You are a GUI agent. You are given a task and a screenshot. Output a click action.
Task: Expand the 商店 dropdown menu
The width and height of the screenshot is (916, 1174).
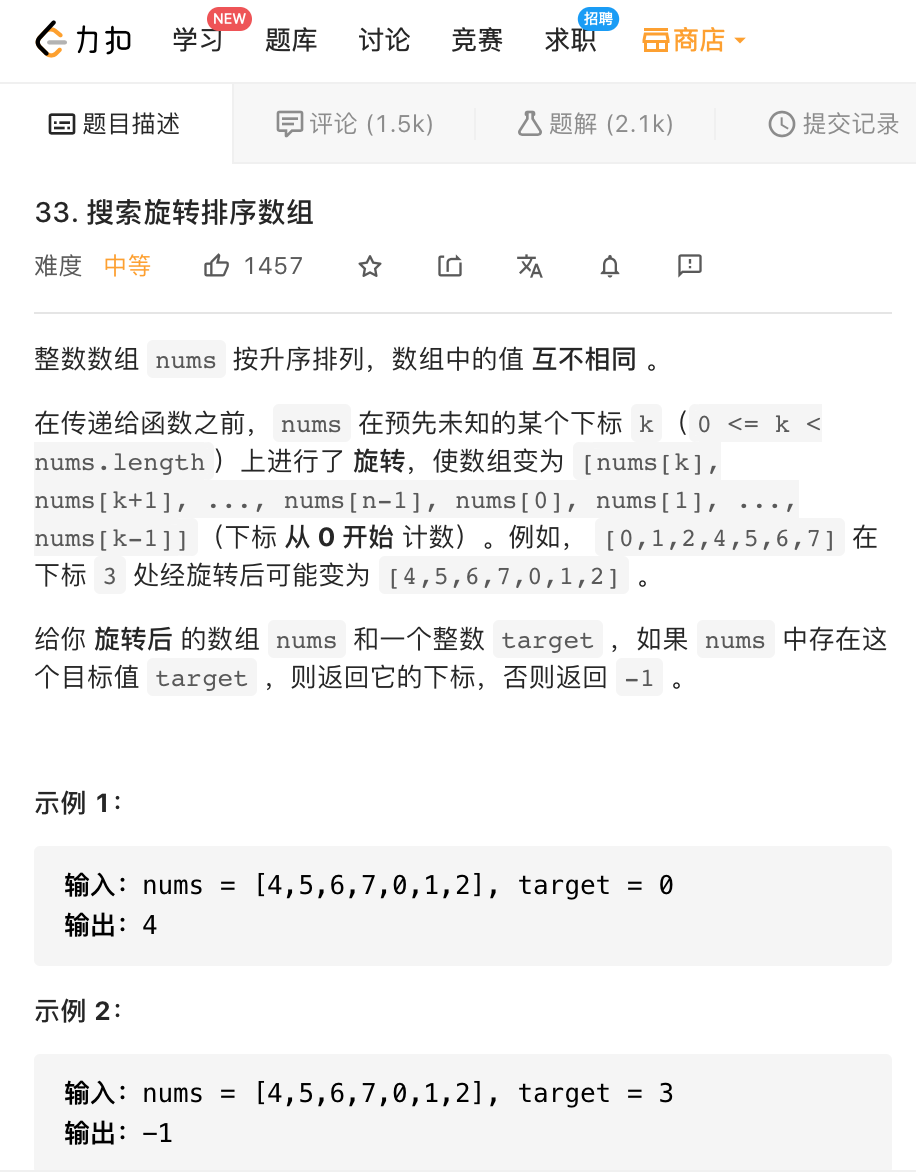pos(694,40)
